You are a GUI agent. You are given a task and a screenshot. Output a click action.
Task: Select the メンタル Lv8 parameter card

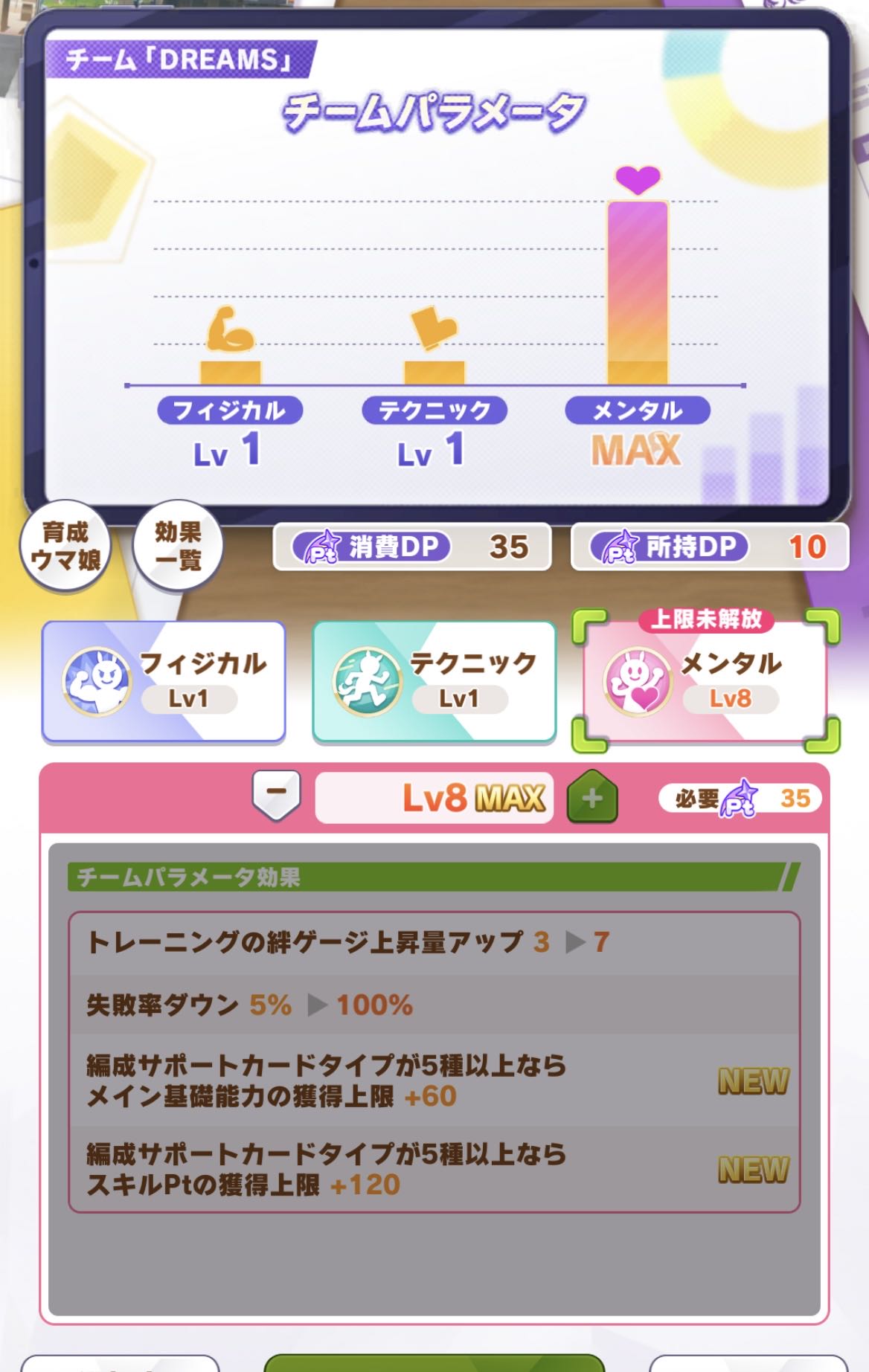point(705,682)
